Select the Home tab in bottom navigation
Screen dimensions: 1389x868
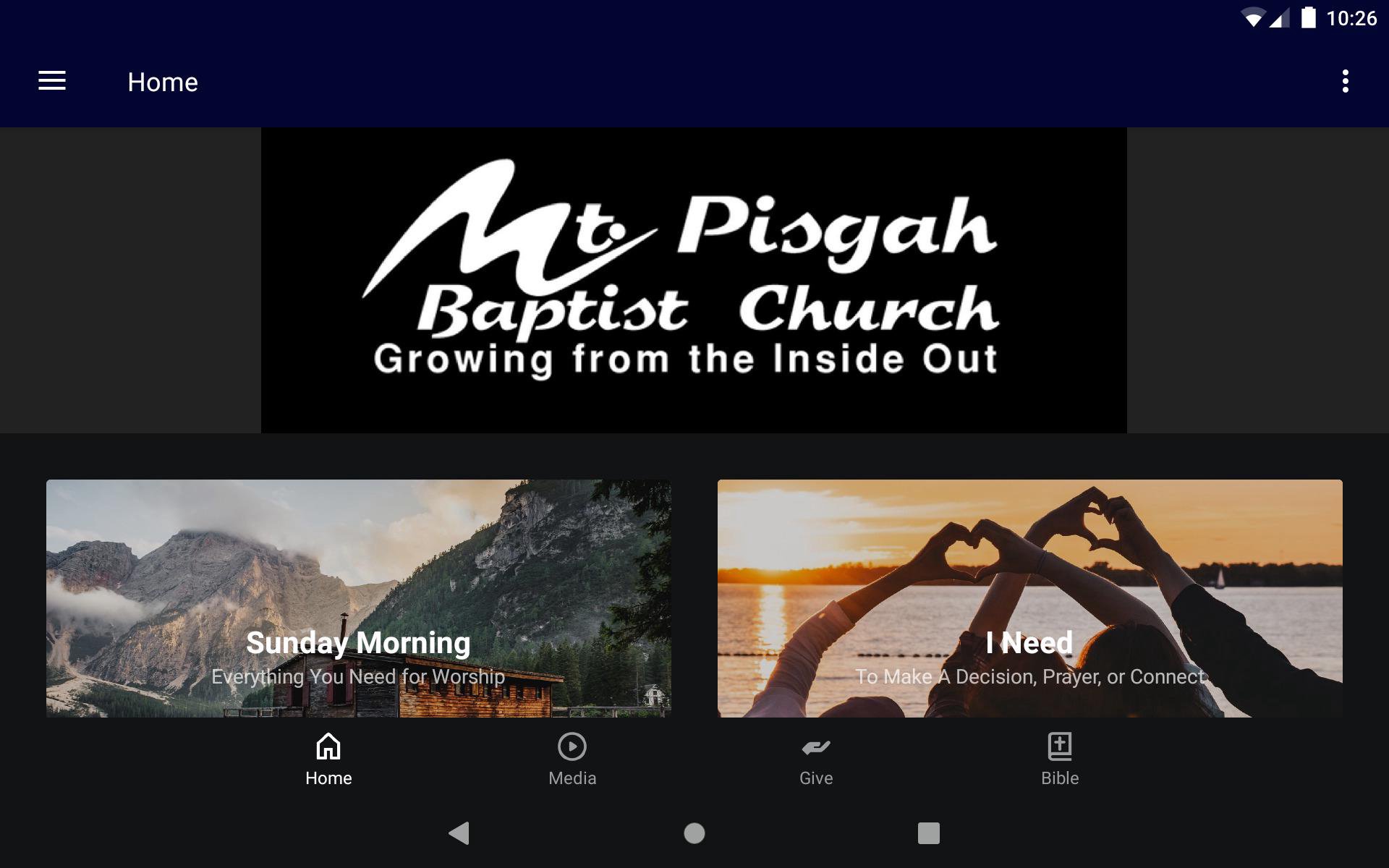click(x=328, y=759)
